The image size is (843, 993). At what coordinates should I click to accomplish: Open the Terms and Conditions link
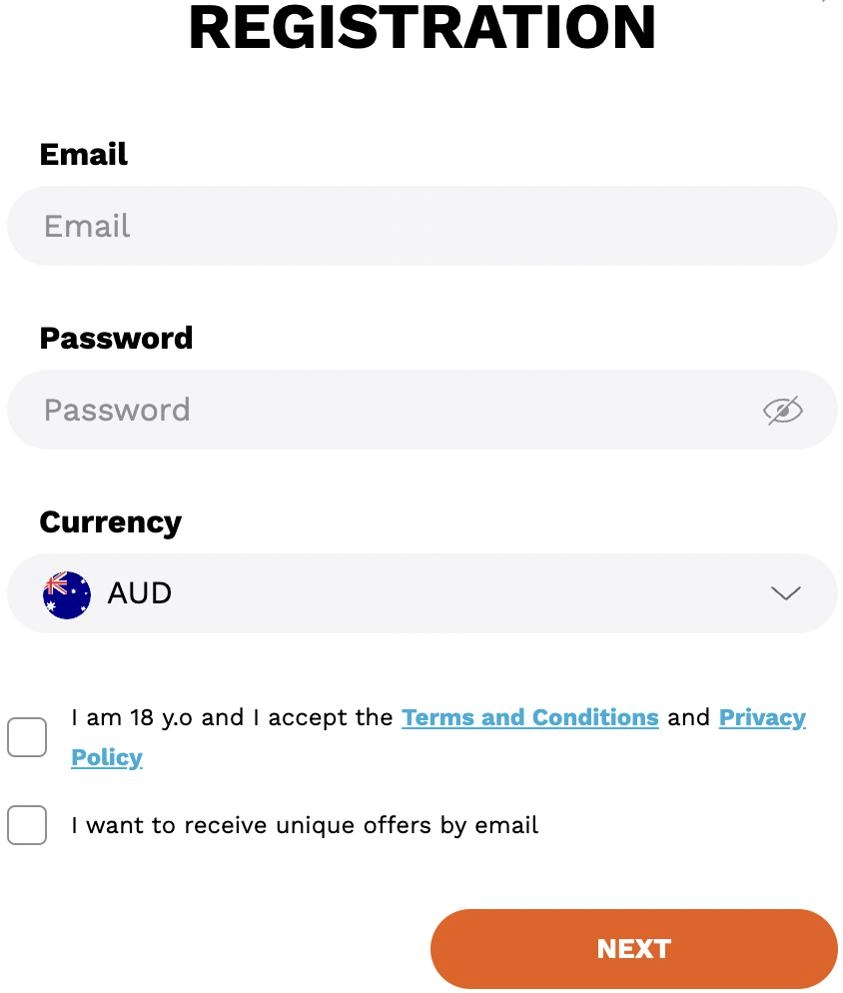[x=530, y=718]
